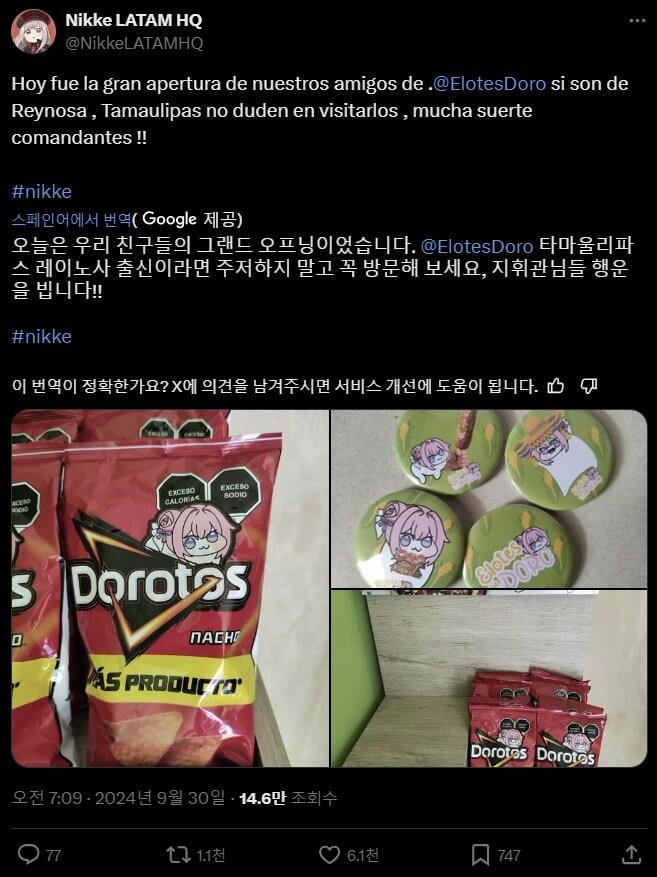Retweet this post
Image resolution: width=657 pixels, height=877 pixels.
[178, 854]
